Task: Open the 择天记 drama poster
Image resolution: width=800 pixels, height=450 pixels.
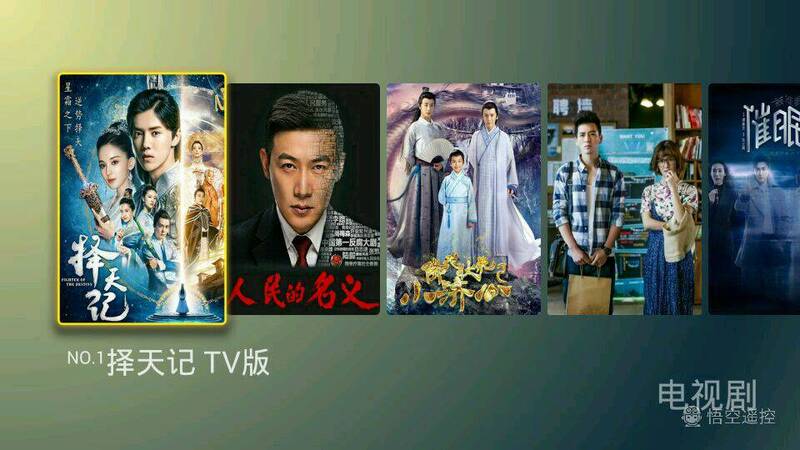Action: pyautogui.click(x=142, y=198)
